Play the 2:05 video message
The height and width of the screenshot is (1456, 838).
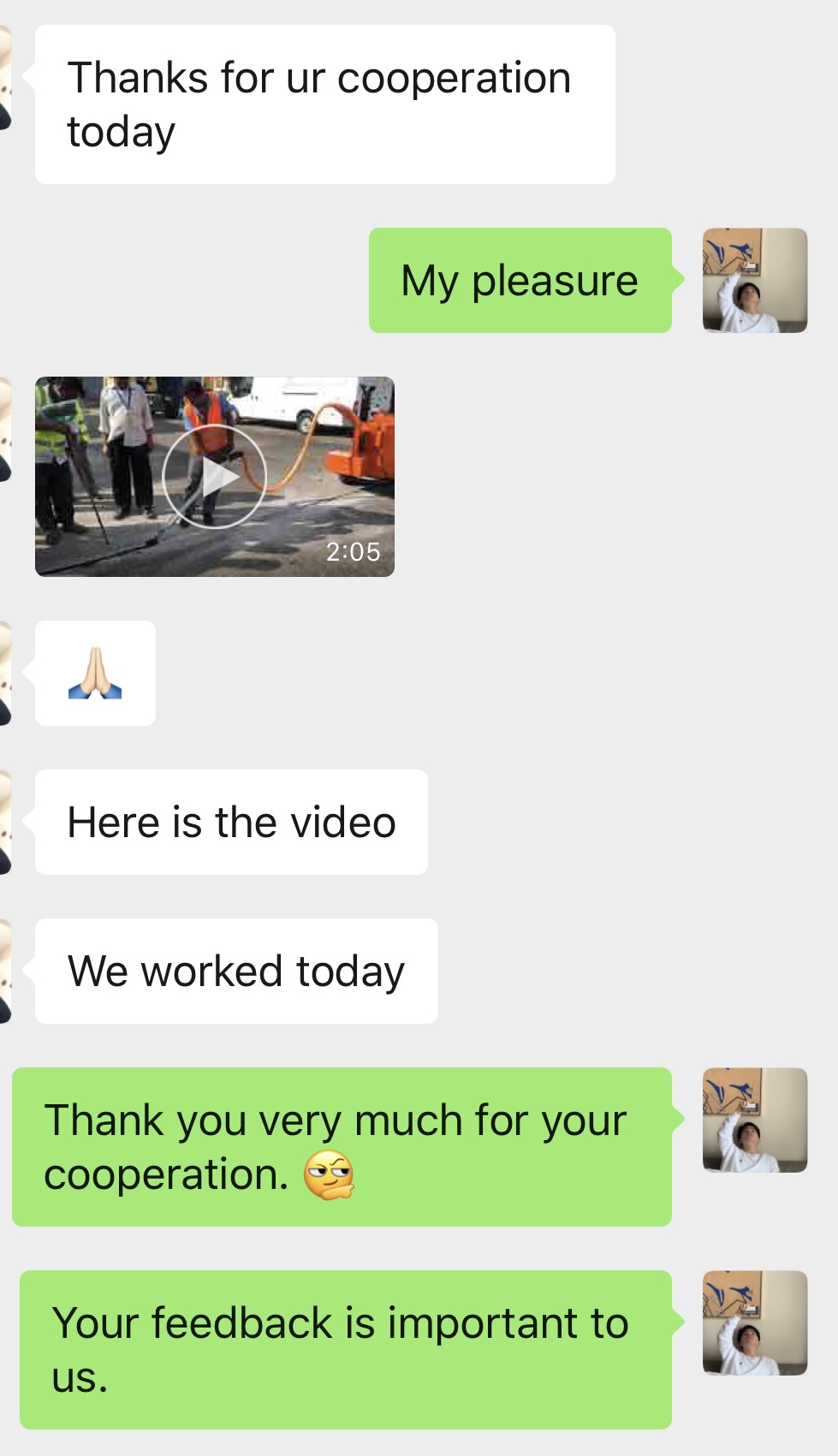[x=214, y=476]
